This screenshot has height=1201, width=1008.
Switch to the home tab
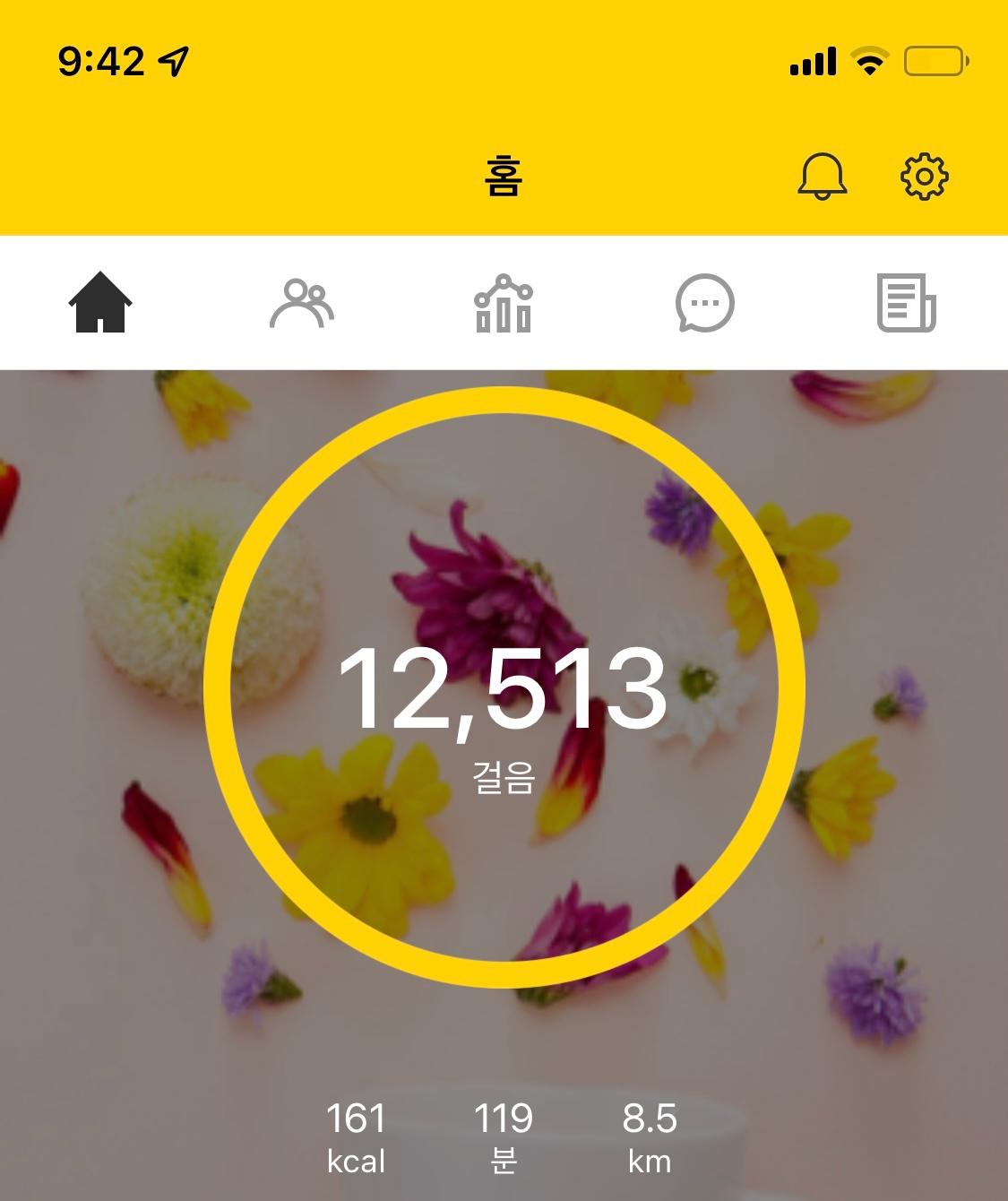point(100,303)
